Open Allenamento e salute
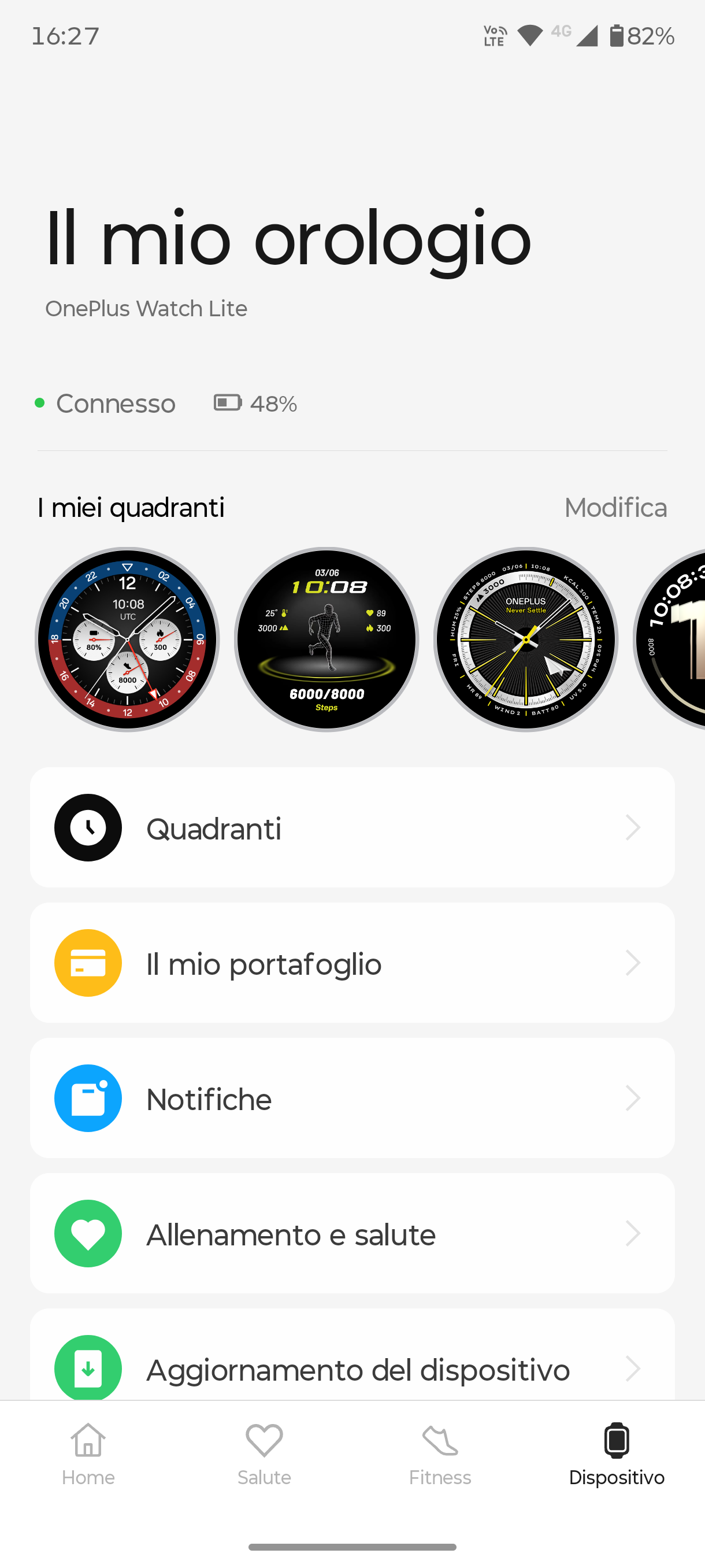This screenshot has width=705, height=1568. point(352,1233)
